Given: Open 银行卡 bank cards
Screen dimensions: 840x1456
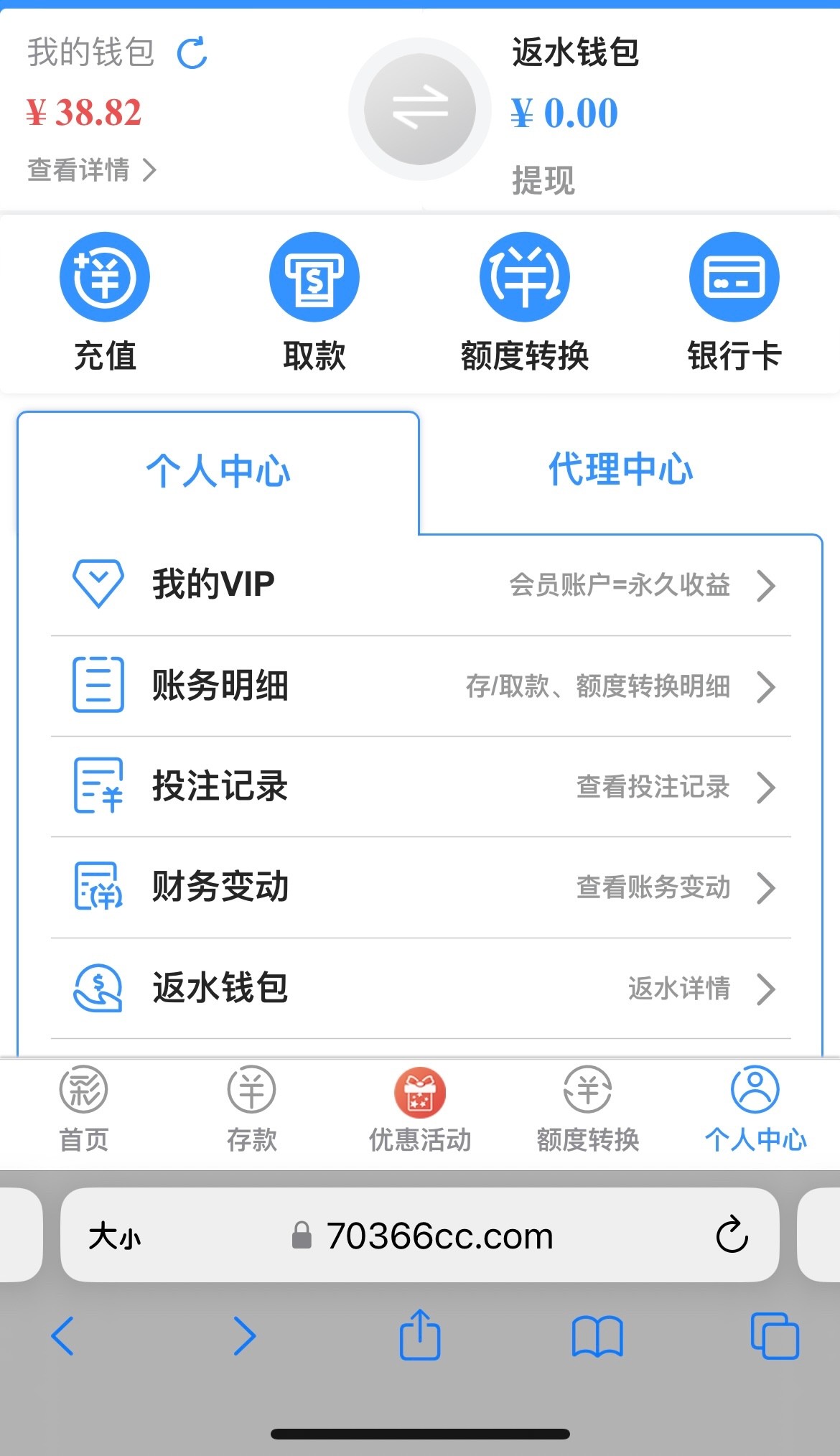Looking at the screenshot, I should point(734,302).
